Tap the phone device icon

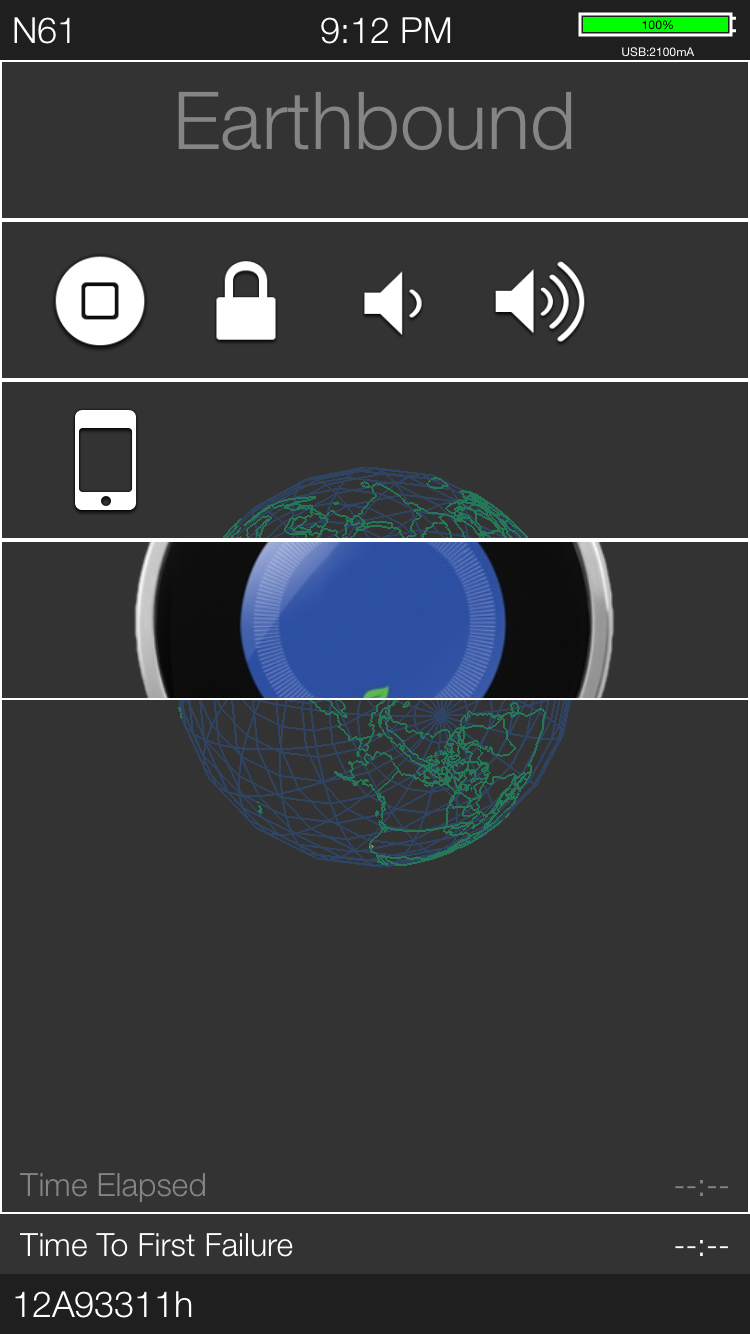click(x=106, y=460)
